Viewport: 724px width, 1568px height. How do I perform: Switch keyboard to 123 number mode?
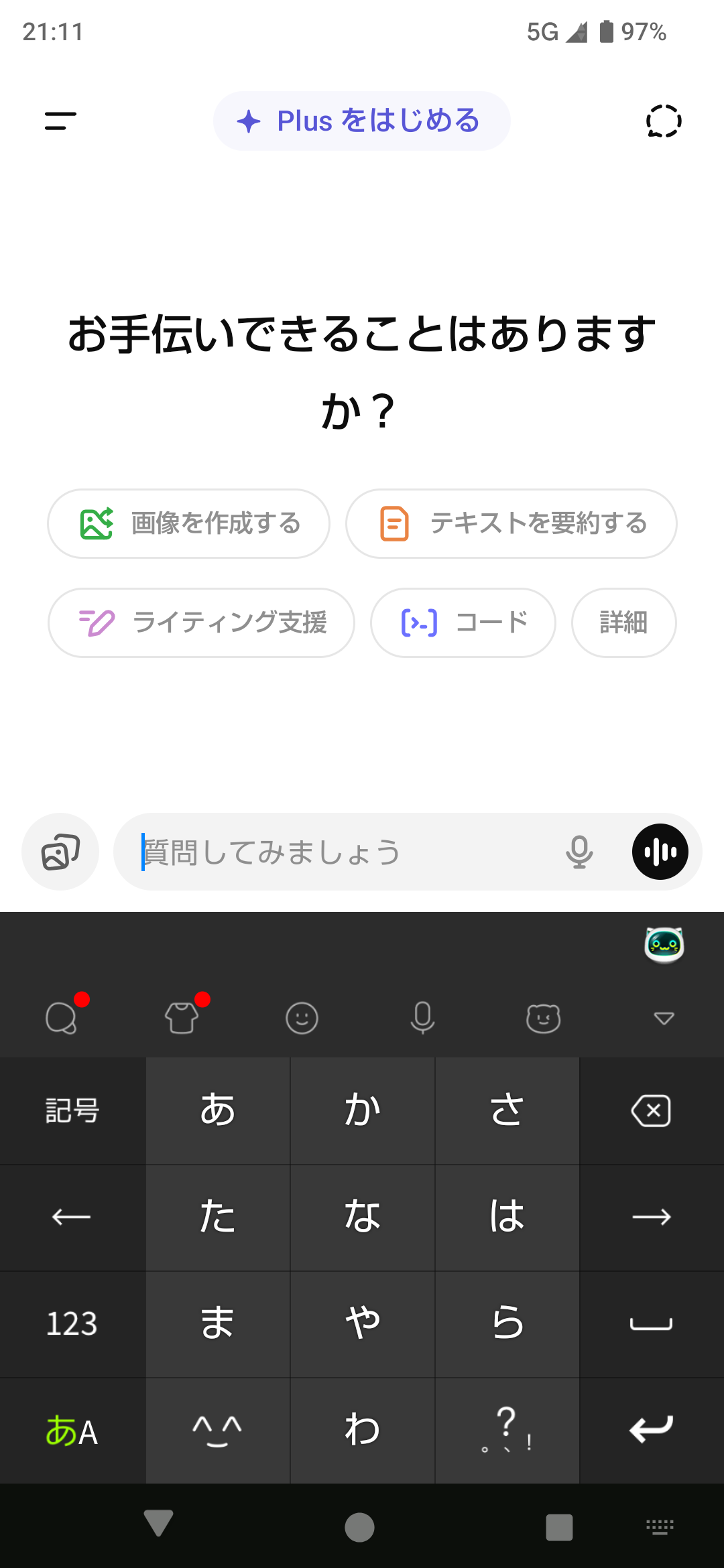(x=72, y=1324)
